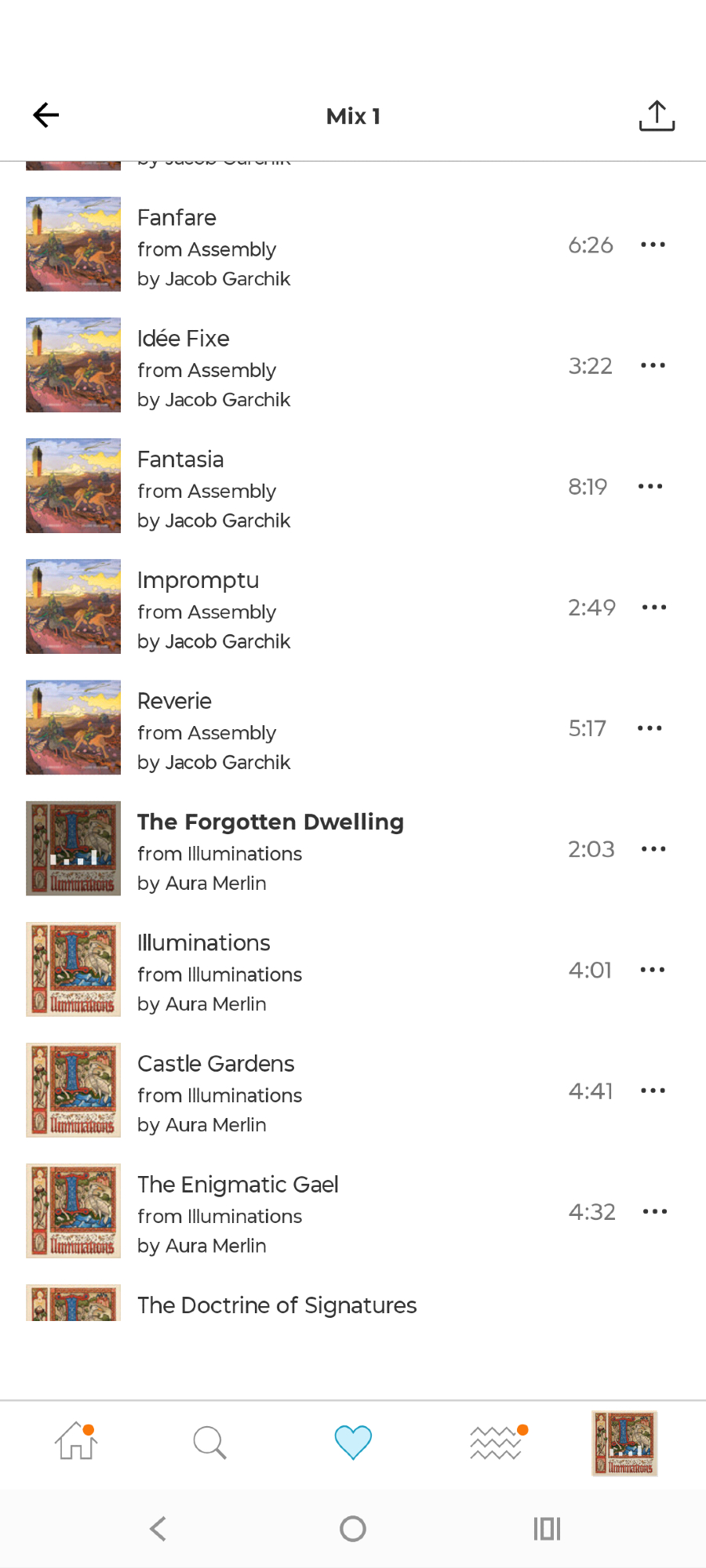Open the heart collection tab

pos(353,1442)
